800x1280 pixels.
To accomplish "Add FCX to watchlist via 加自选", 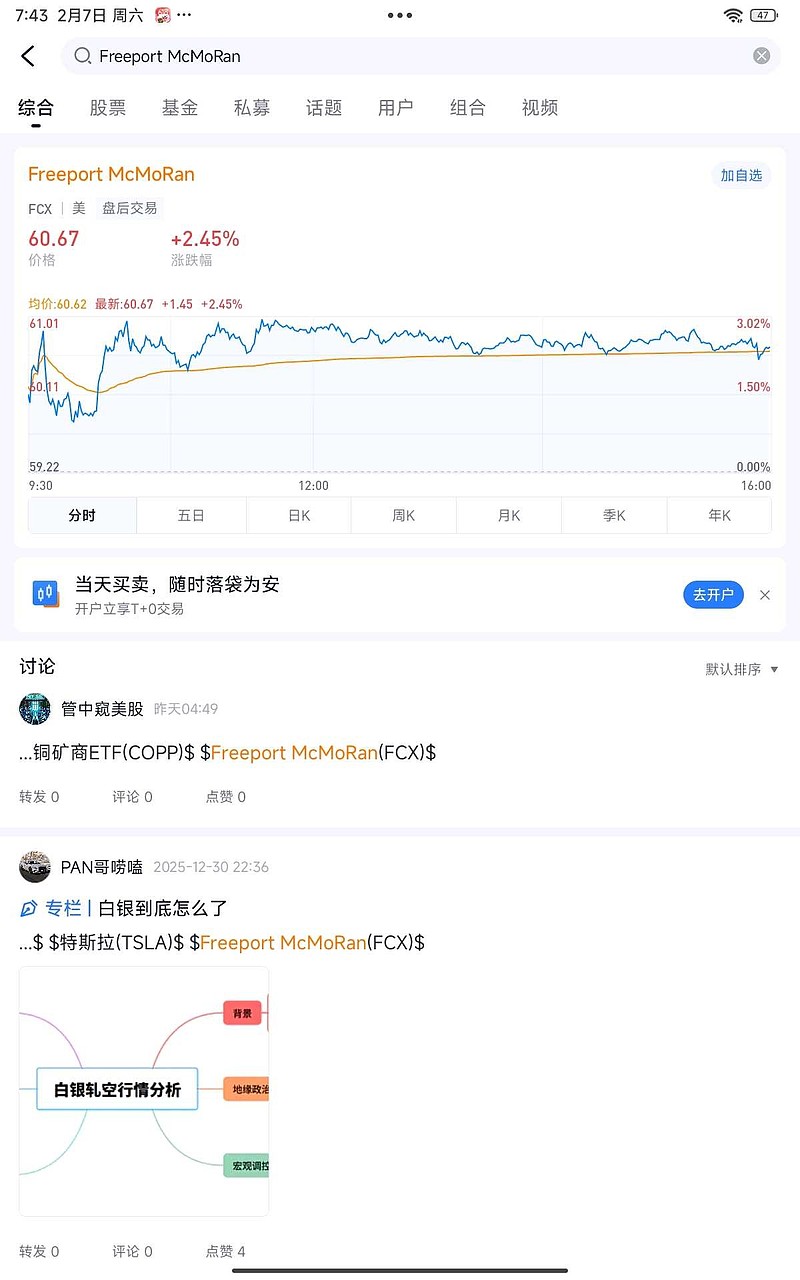I will [740, 174].
